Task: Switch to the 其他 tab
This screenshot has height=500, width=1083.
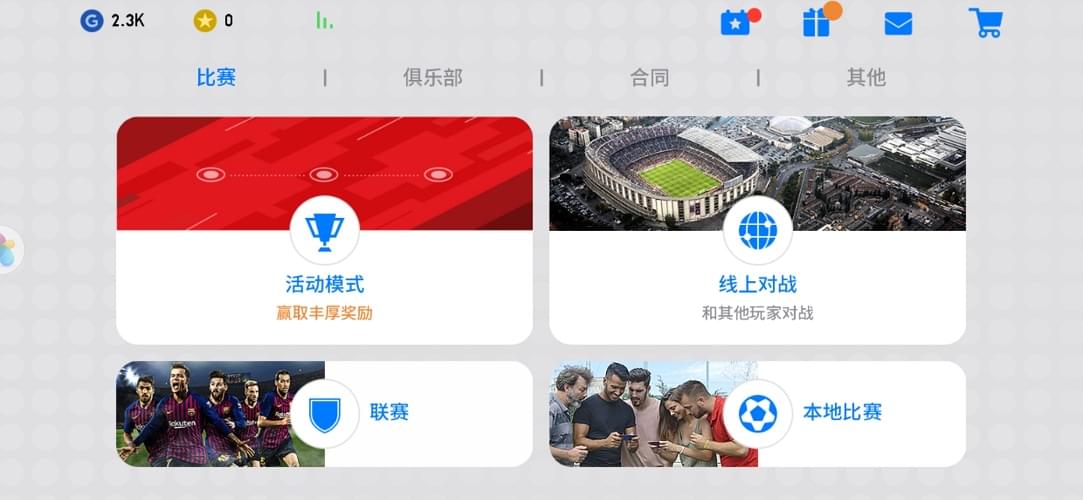Action: (866, 78)
